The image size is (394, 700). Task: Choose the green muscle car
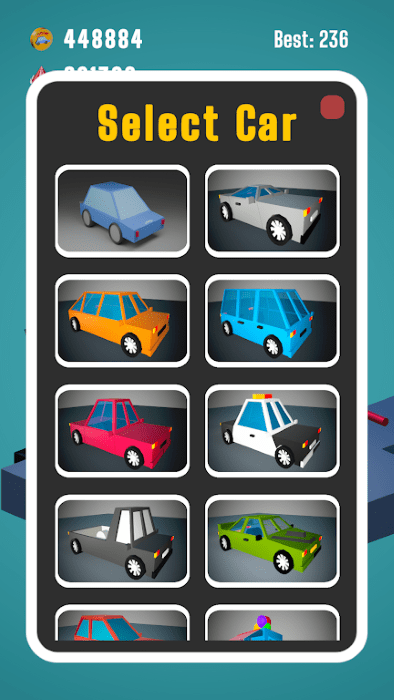pyautogui.click(x=272, y=541)
